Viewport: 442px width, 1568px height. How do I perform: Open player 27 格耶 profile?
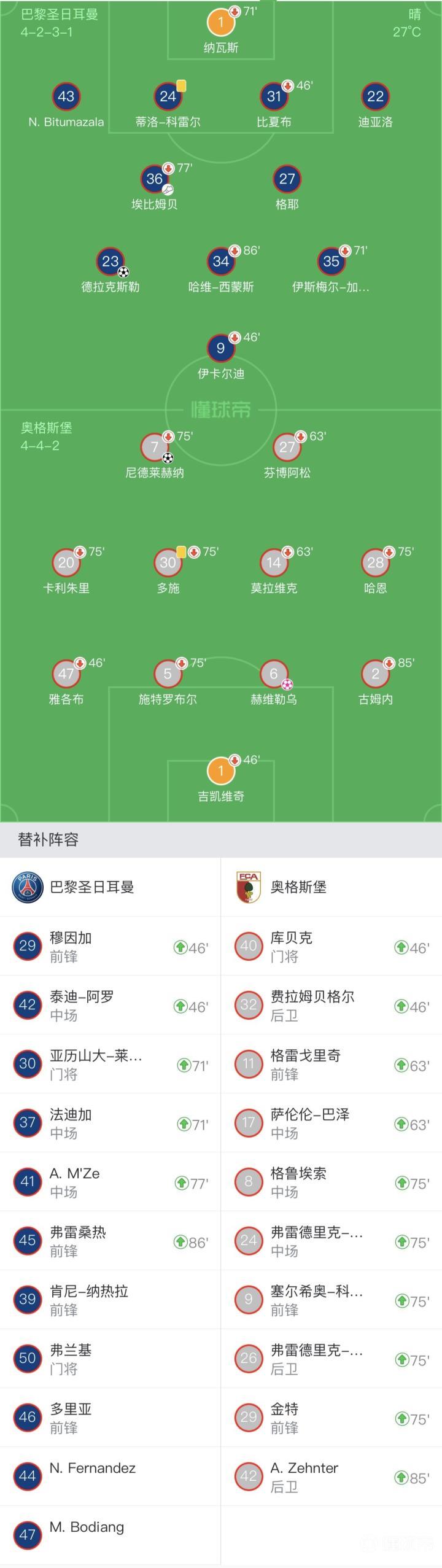(x=287, y=179)
